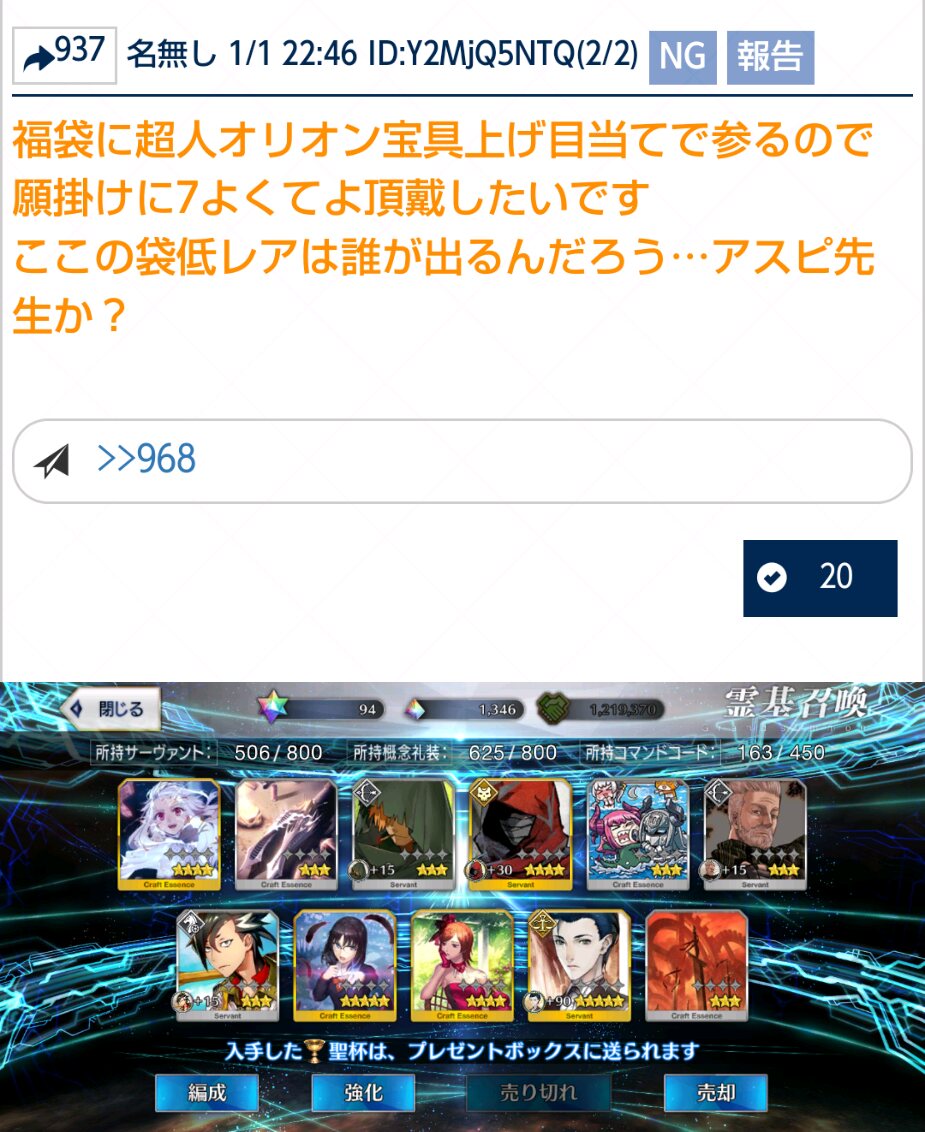Open the reply link >>968

[147, 460]
